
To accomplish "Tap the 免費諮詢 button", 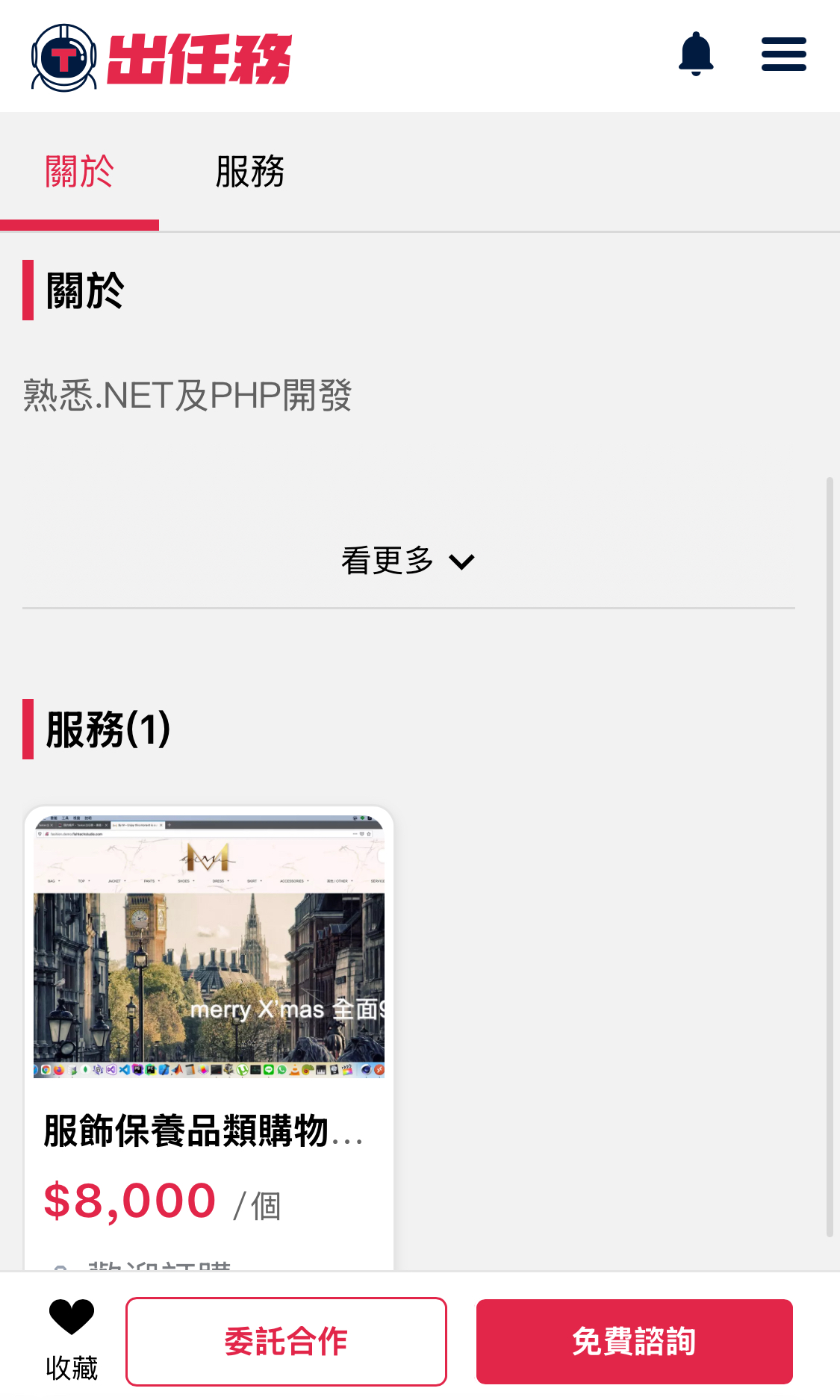I will pos(635,1342).
